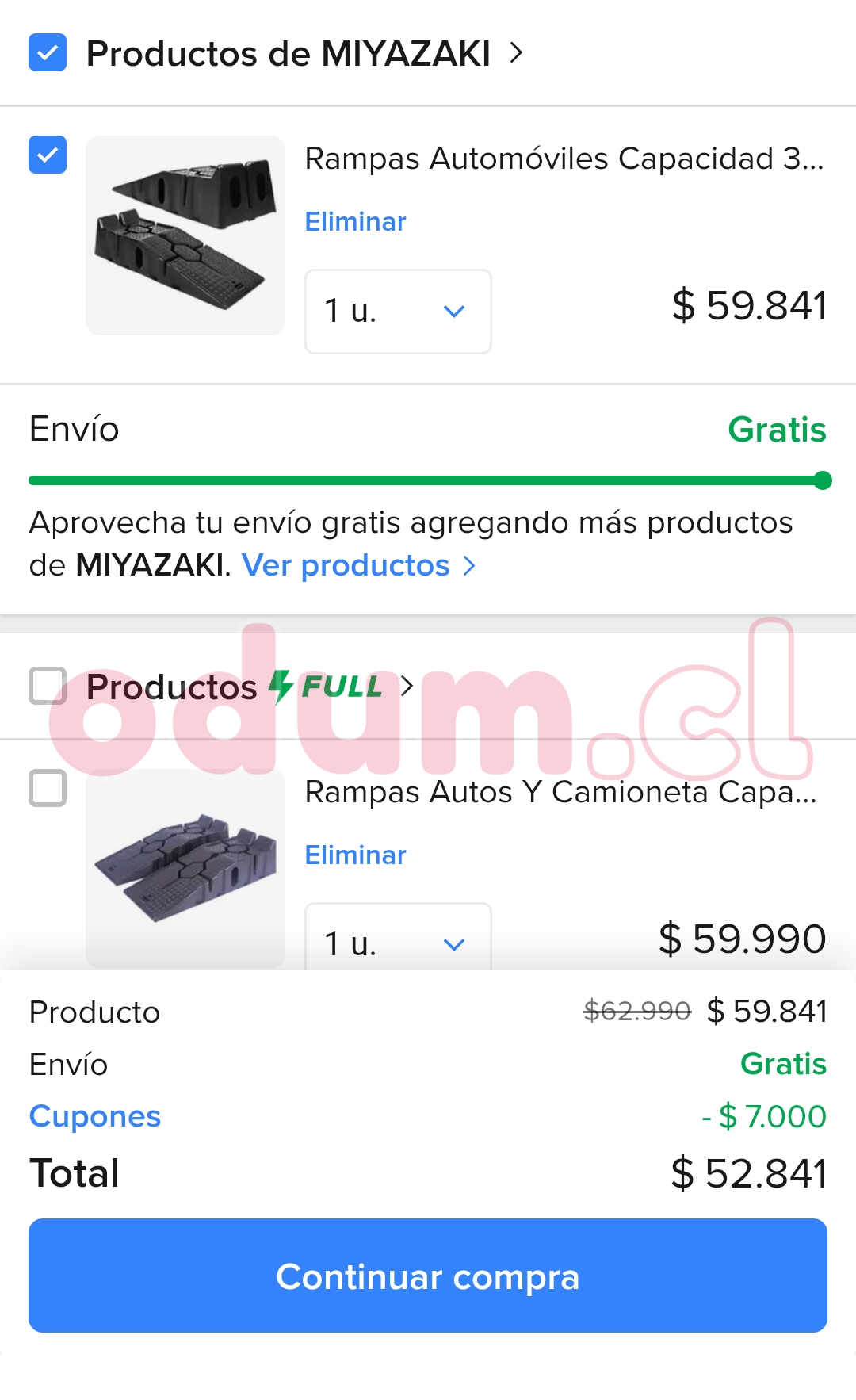Click the FULL lightning bolt icon
This screenshot has height=1400, width=856.
pyautogui.click(x=282, y=687)
